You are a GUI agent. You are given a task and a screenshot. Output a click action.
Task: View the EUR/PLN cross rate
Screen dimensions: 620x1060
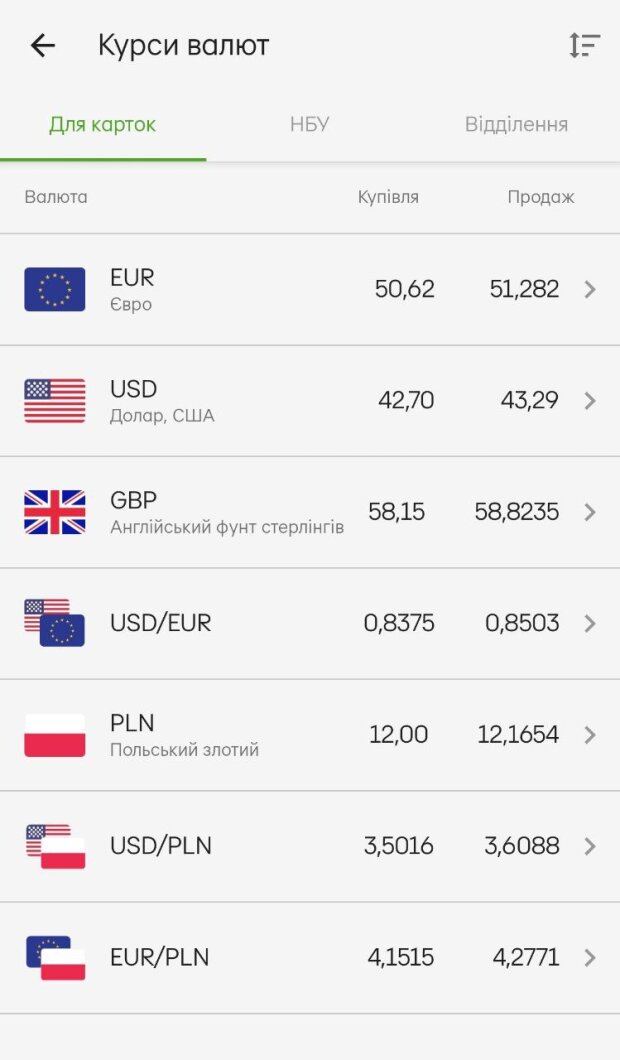coord(310,958)
